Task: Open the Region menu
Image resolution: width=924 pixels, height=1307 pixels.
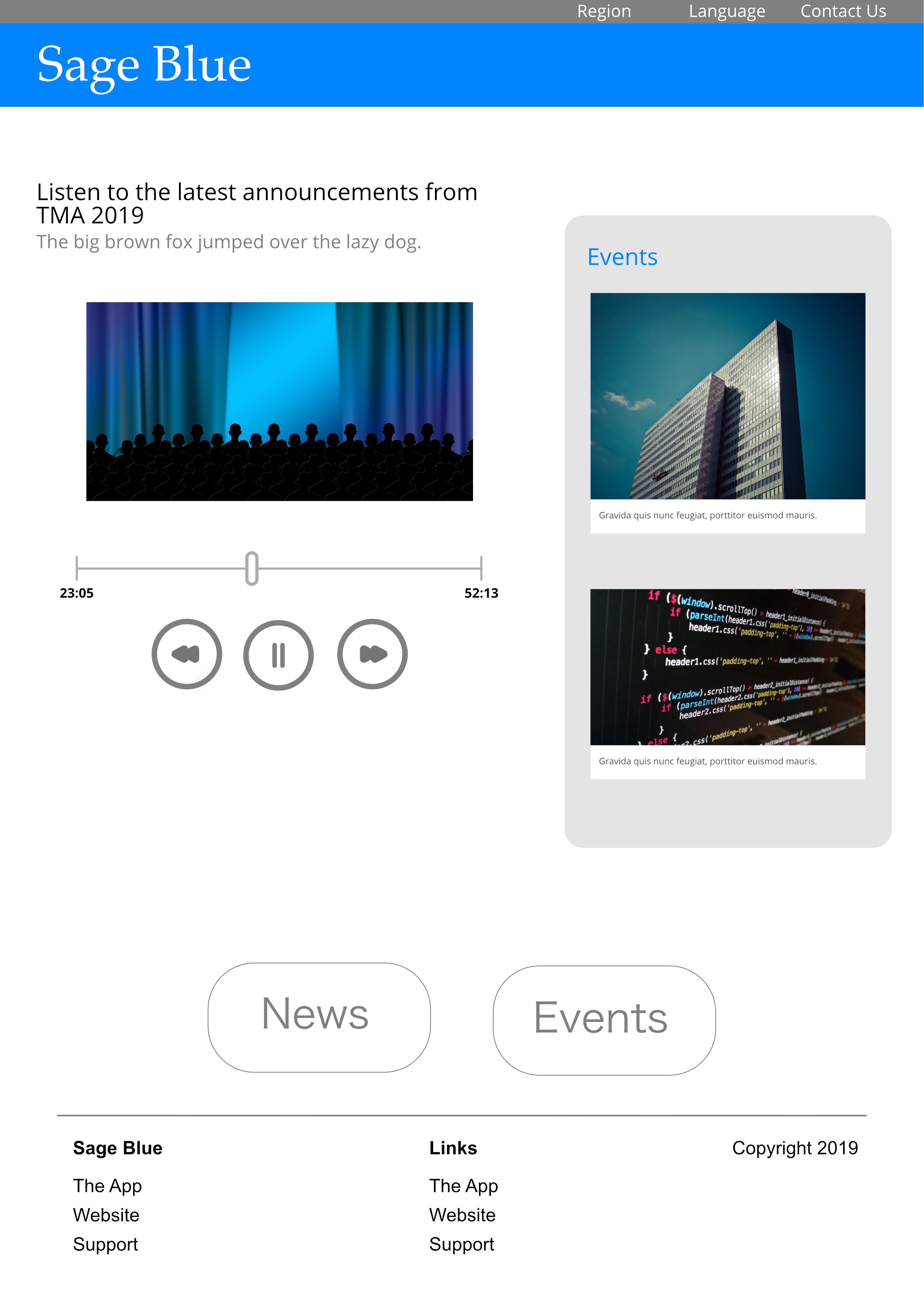Action: pos(604,12)
